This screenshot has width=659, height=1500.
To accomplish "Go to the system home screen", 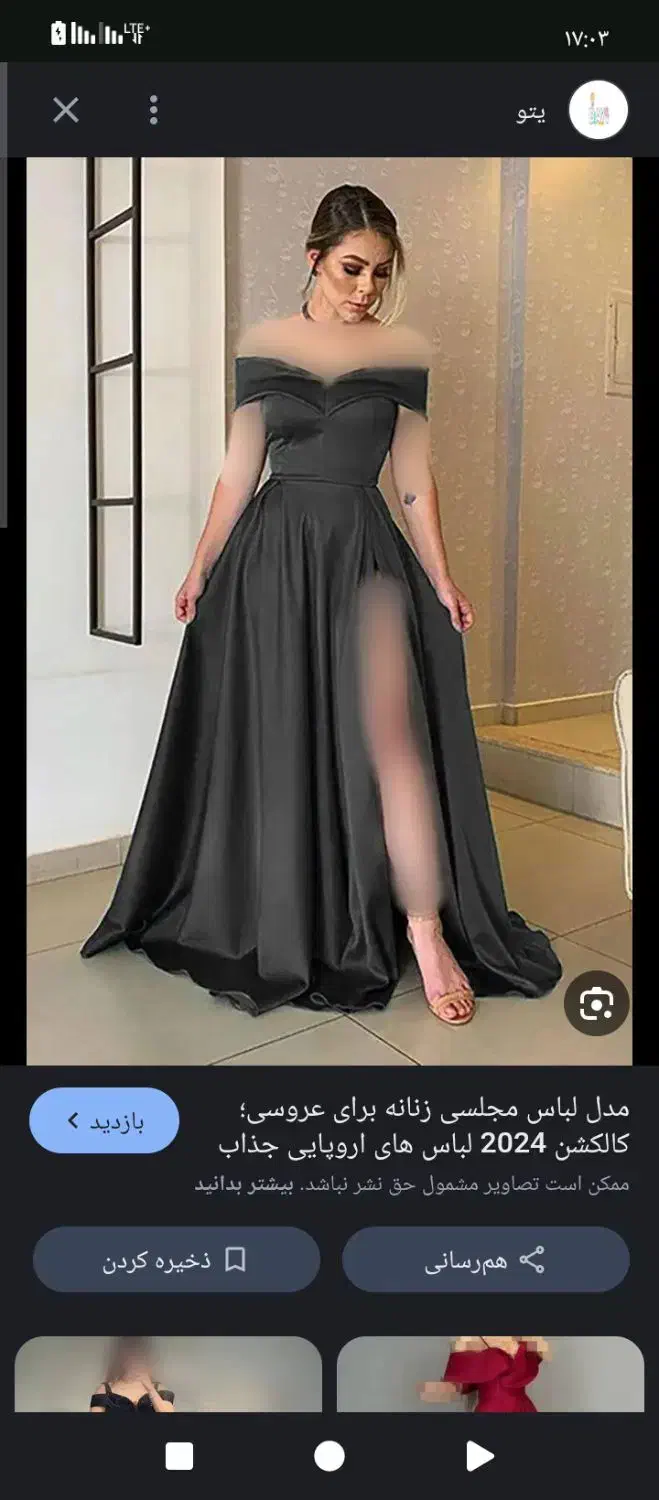I will [x=329, y=1456].
